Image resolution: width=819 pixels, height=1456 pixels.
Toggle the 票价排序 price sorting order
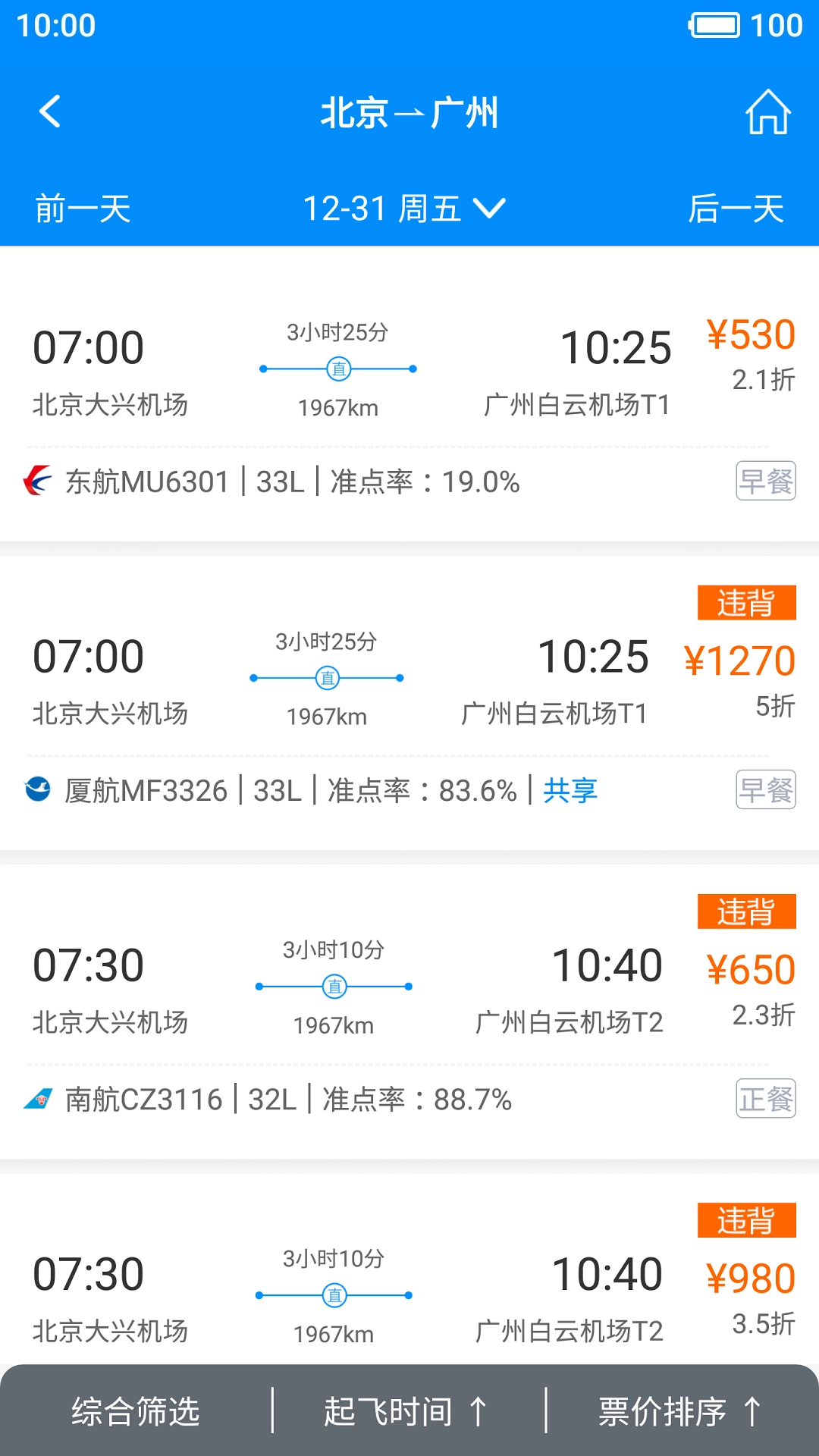point(679,1408)
